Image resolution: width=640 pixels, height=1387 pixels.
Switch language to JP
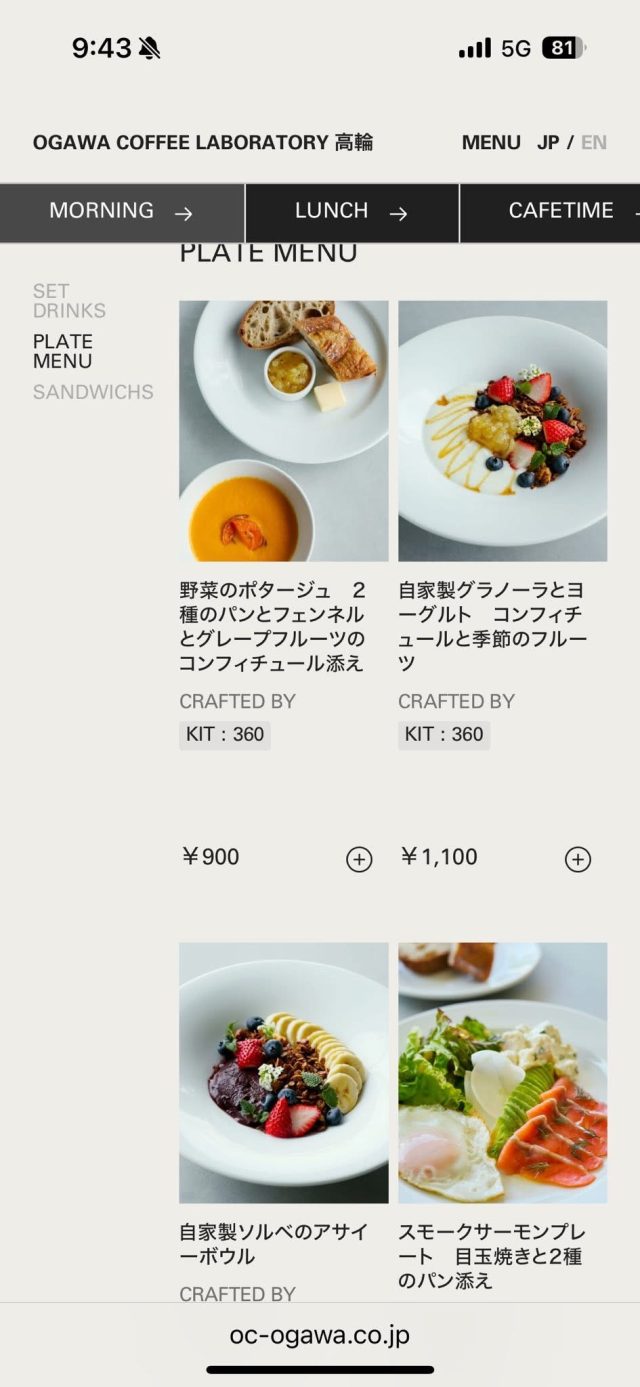[x=548, y=142]
